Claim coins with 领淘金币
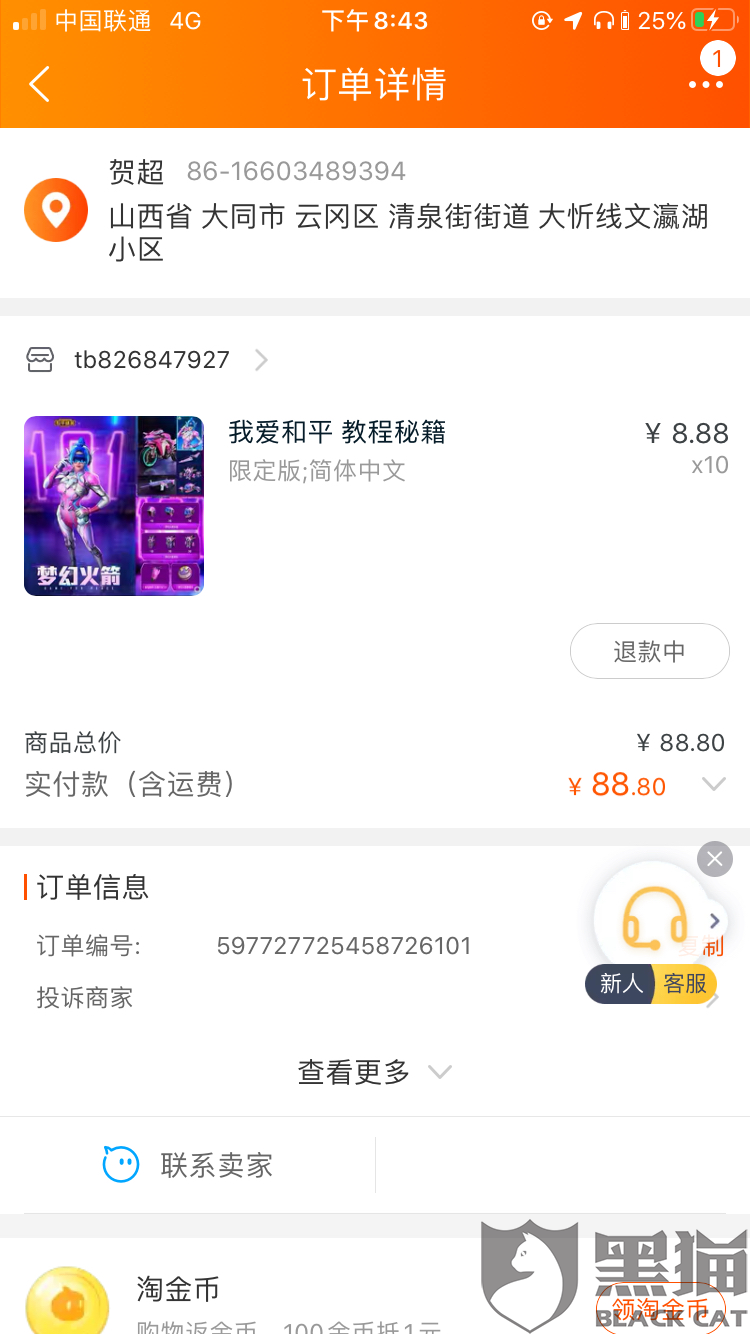This screenshot has width=750, height=1334. pyautogui.click(x=660, y=1310)
